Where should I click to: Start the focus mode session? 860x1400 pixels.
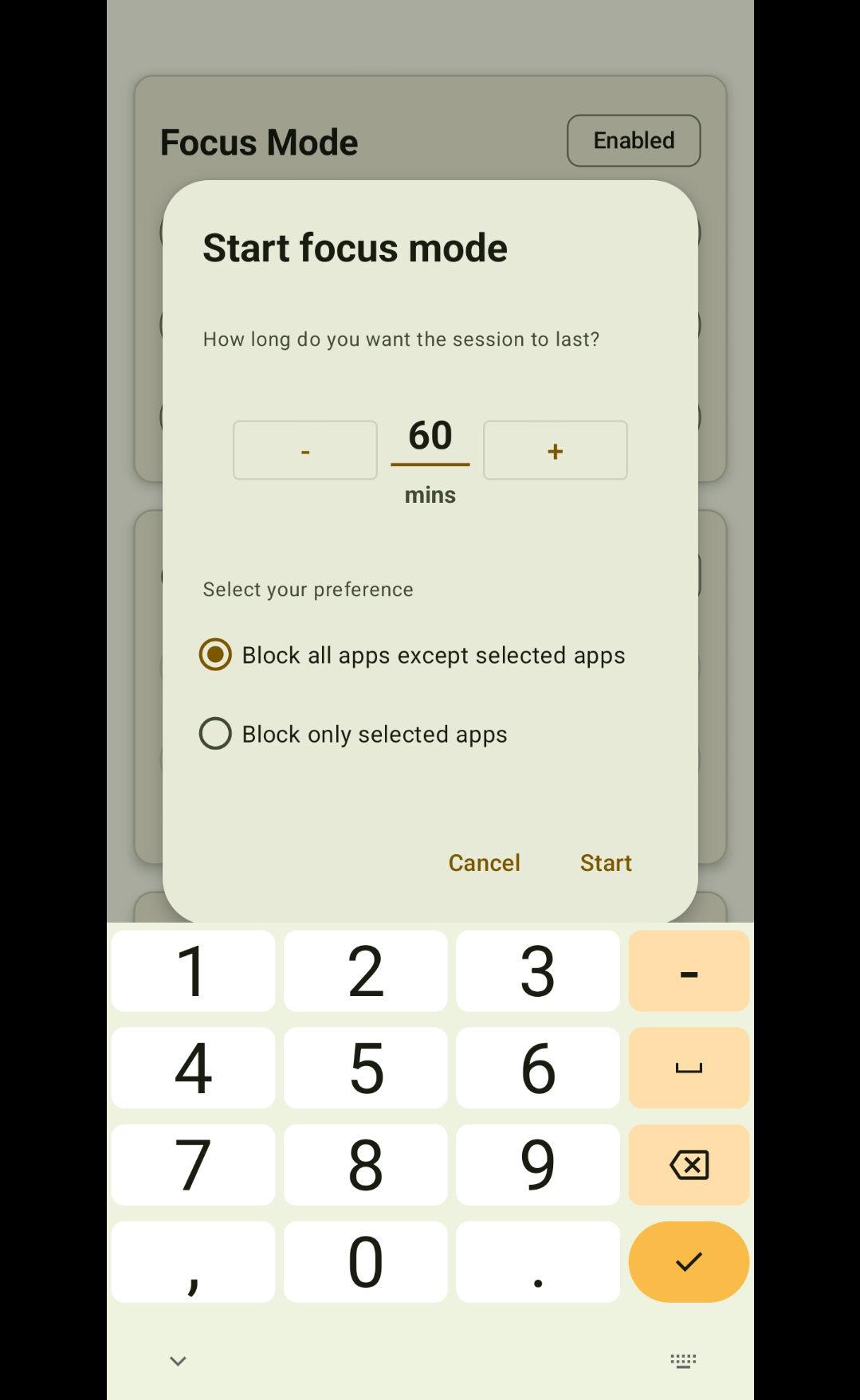click(606, 863)
